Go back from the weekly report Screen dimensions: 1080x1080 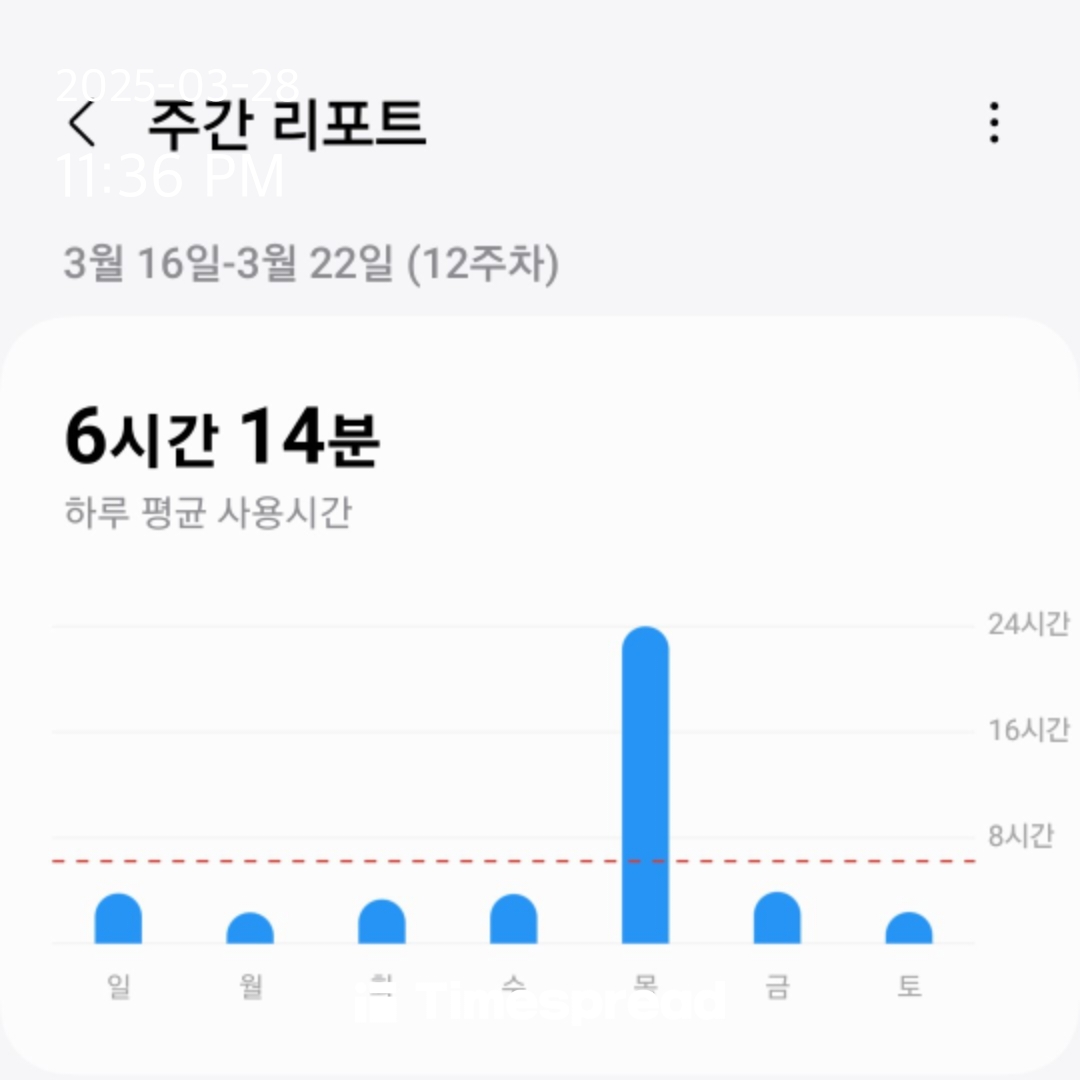pos(81,124)
